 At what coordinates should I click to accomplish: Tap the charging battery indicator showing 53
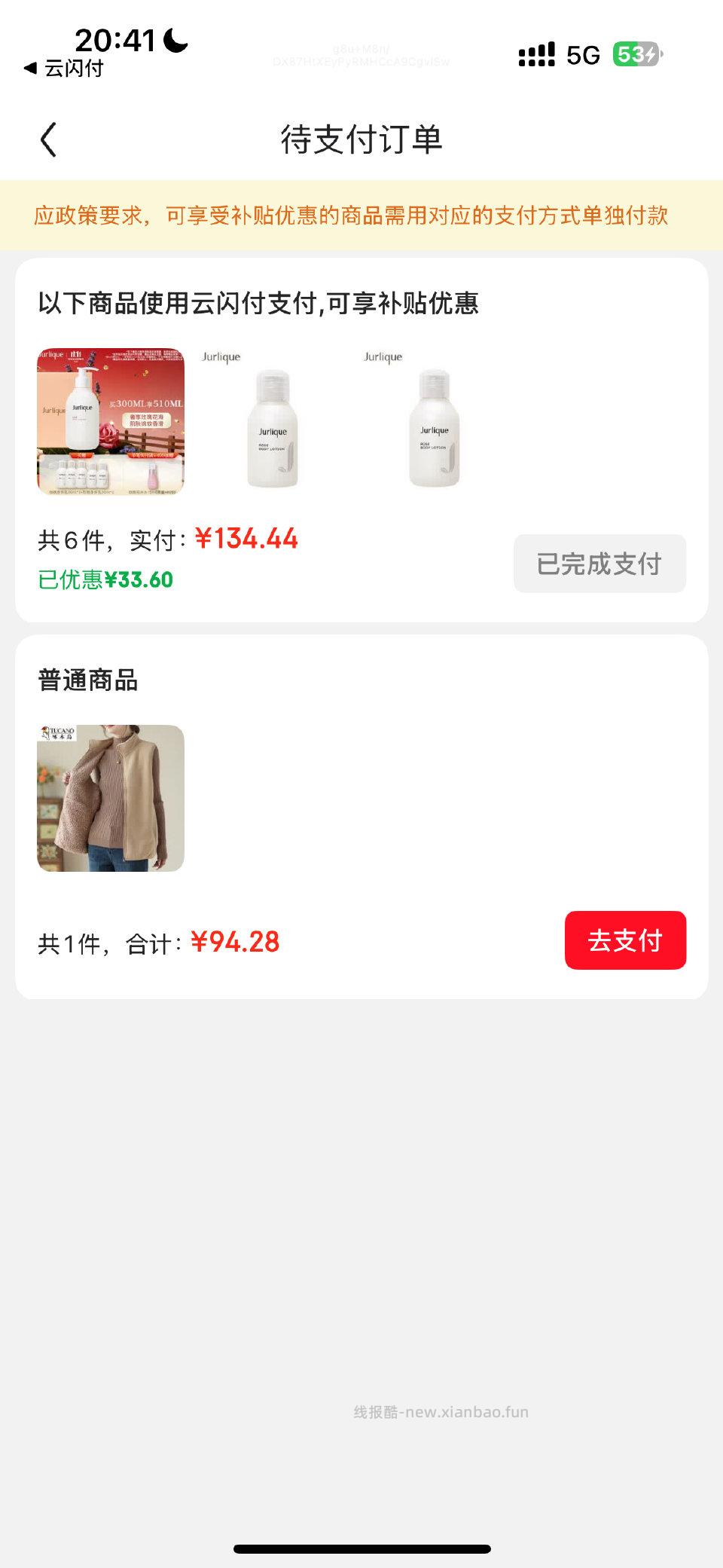coord(637,53)
